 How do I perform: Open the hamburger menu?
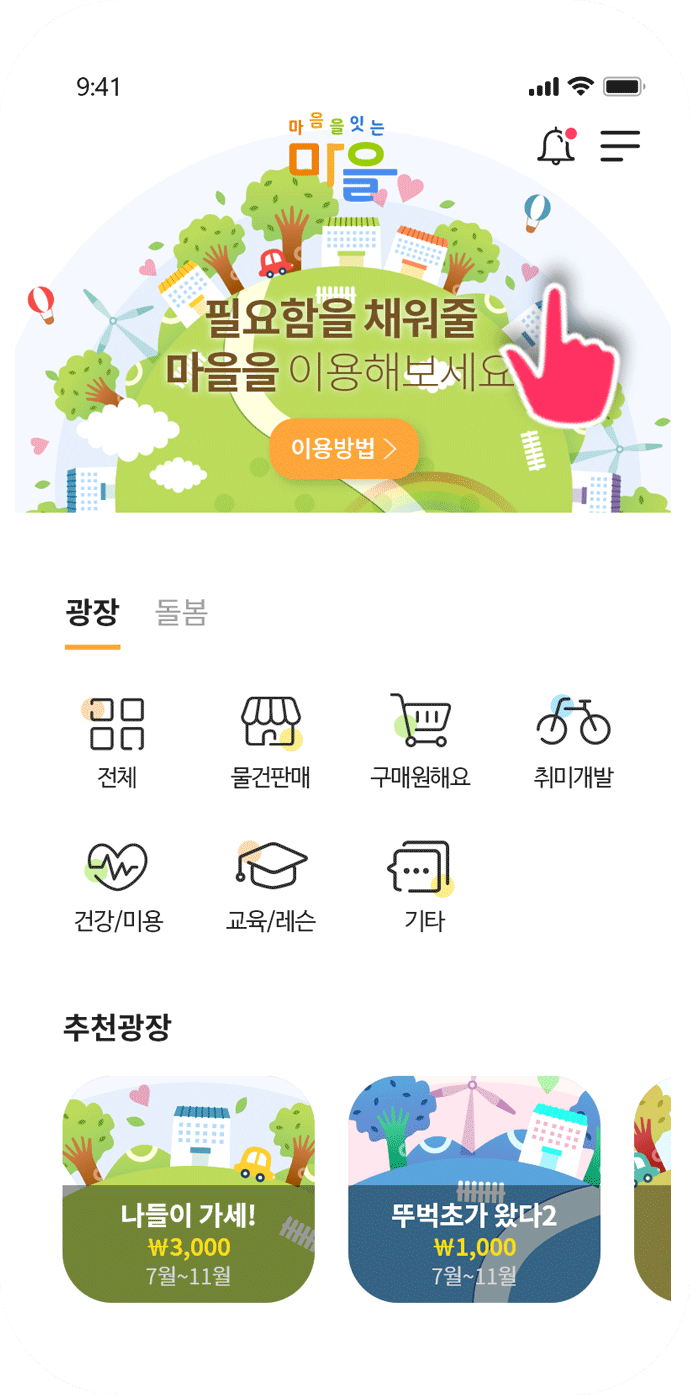coord(620,146)
